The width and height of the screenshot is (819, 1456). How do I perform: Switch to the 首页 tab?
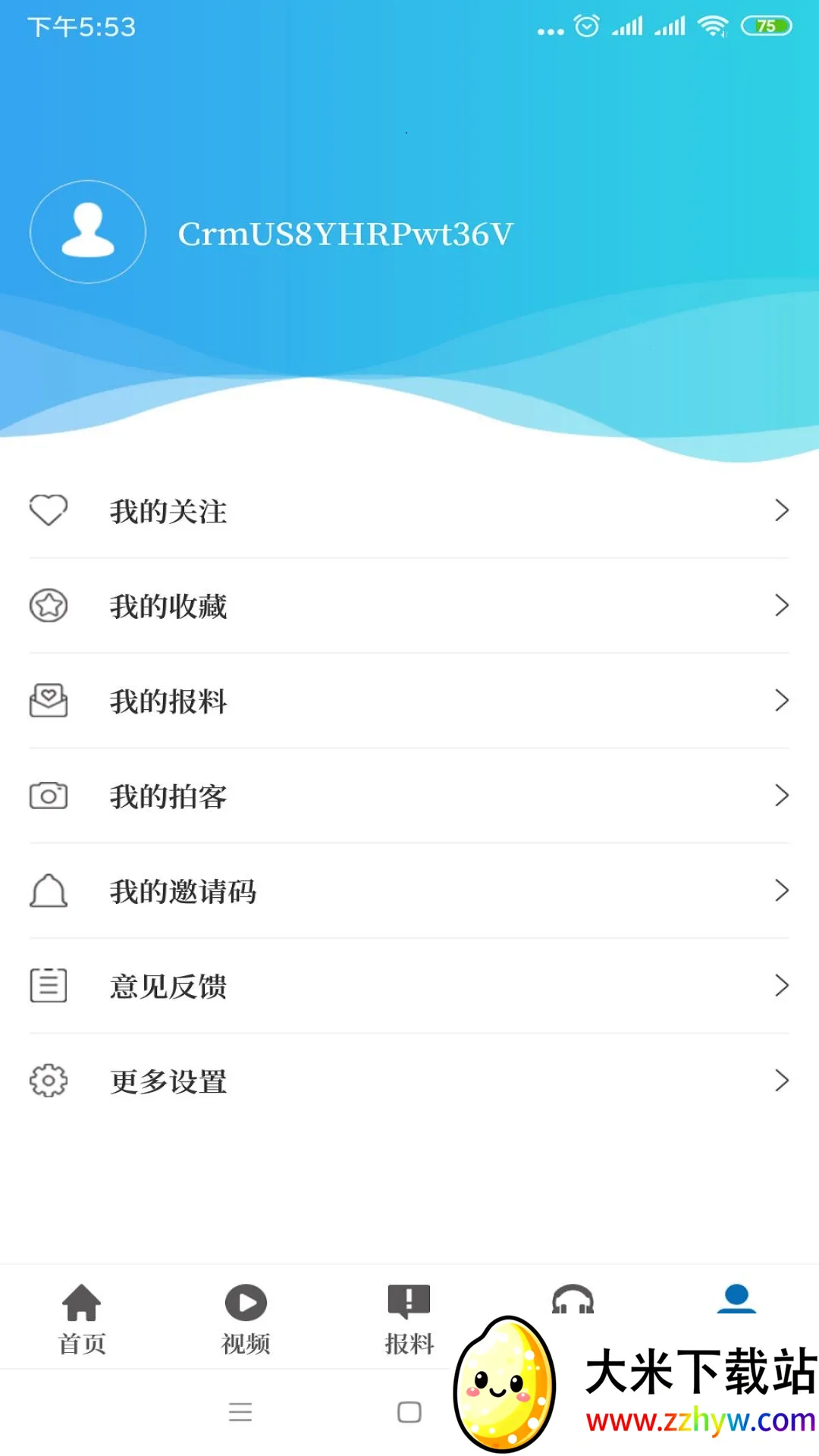pos(81,1319)
